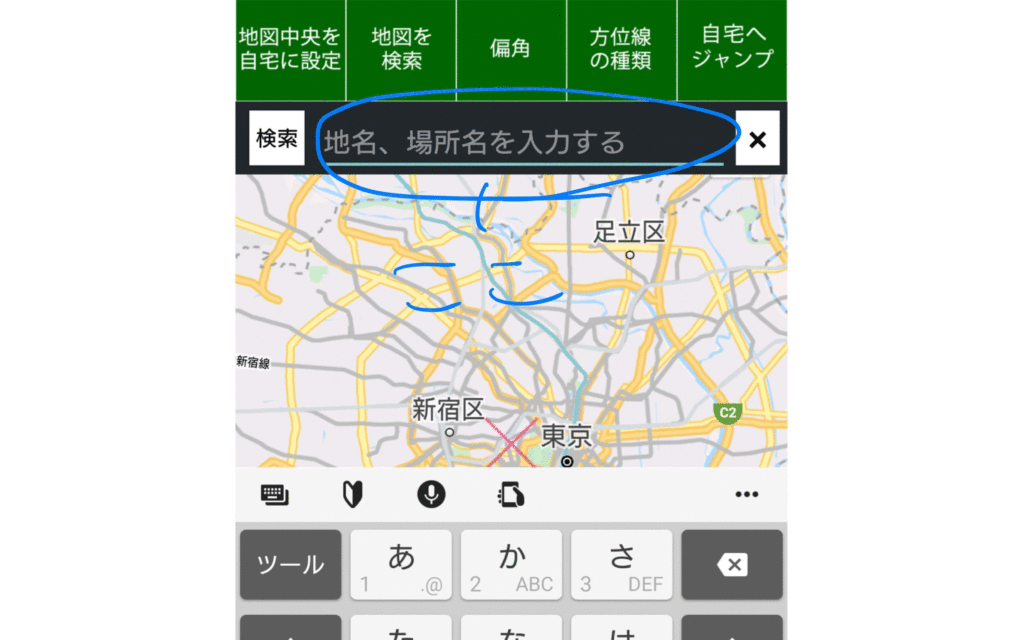Tap the keyboard microphone icon

[x=432, y=494]
